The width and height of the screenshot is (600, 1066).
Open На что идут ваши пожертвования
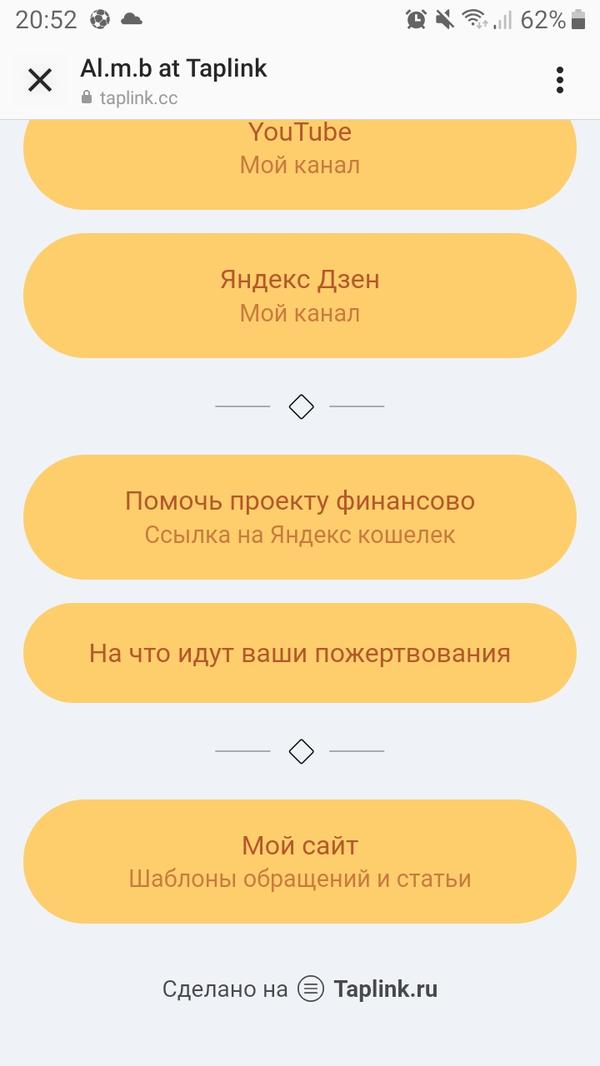tap(300, 653)
